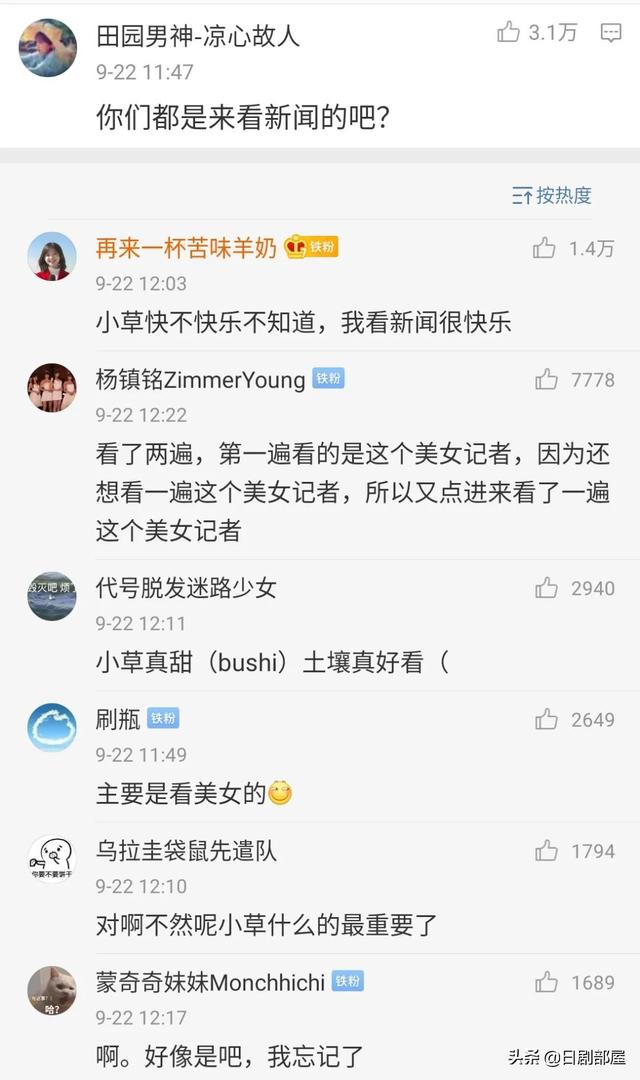Like 杨镇铭ZimmerYoung's reply
Screen dimensions: 640x1080
click(x=546, y=379)
